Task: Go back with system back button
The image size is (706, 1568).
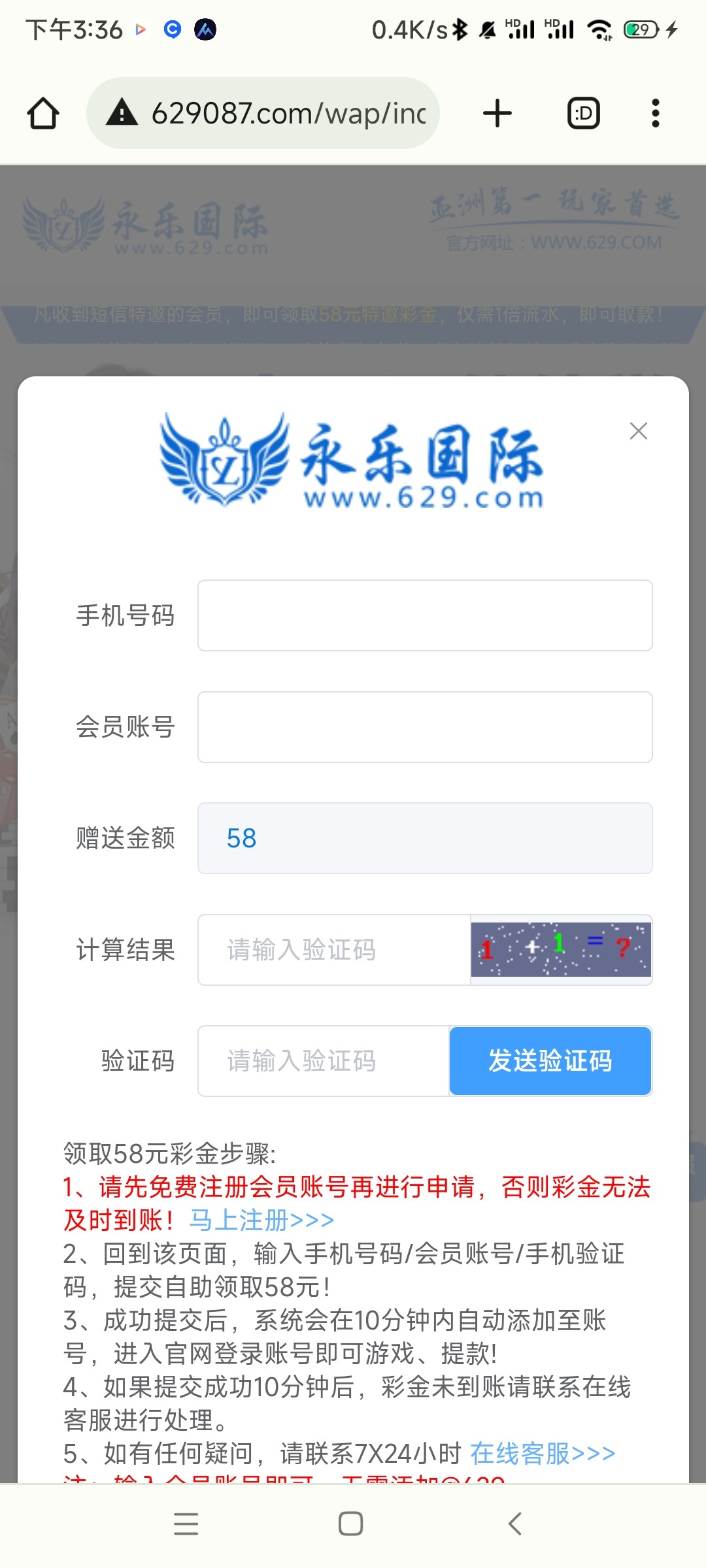Action: click(x=515, y=1524)
